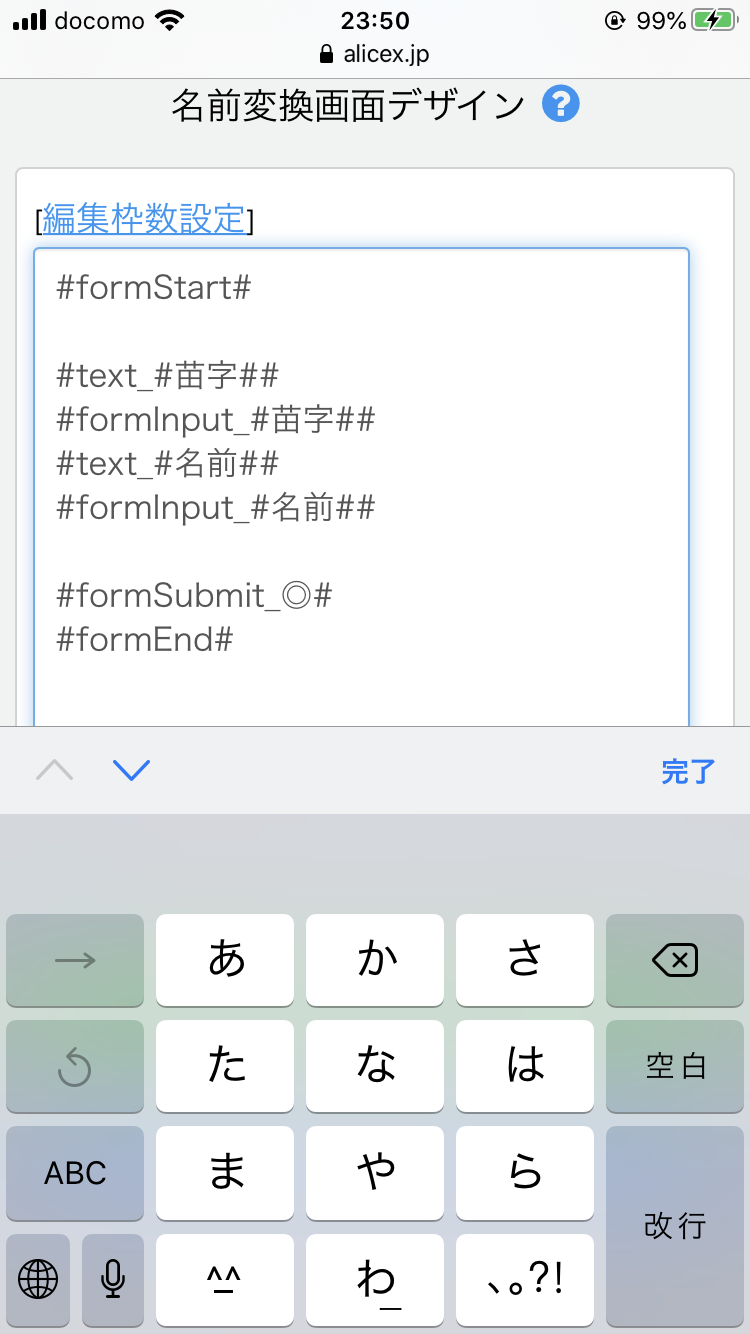Insert a space with the 空白 key

click(675, 1067)
